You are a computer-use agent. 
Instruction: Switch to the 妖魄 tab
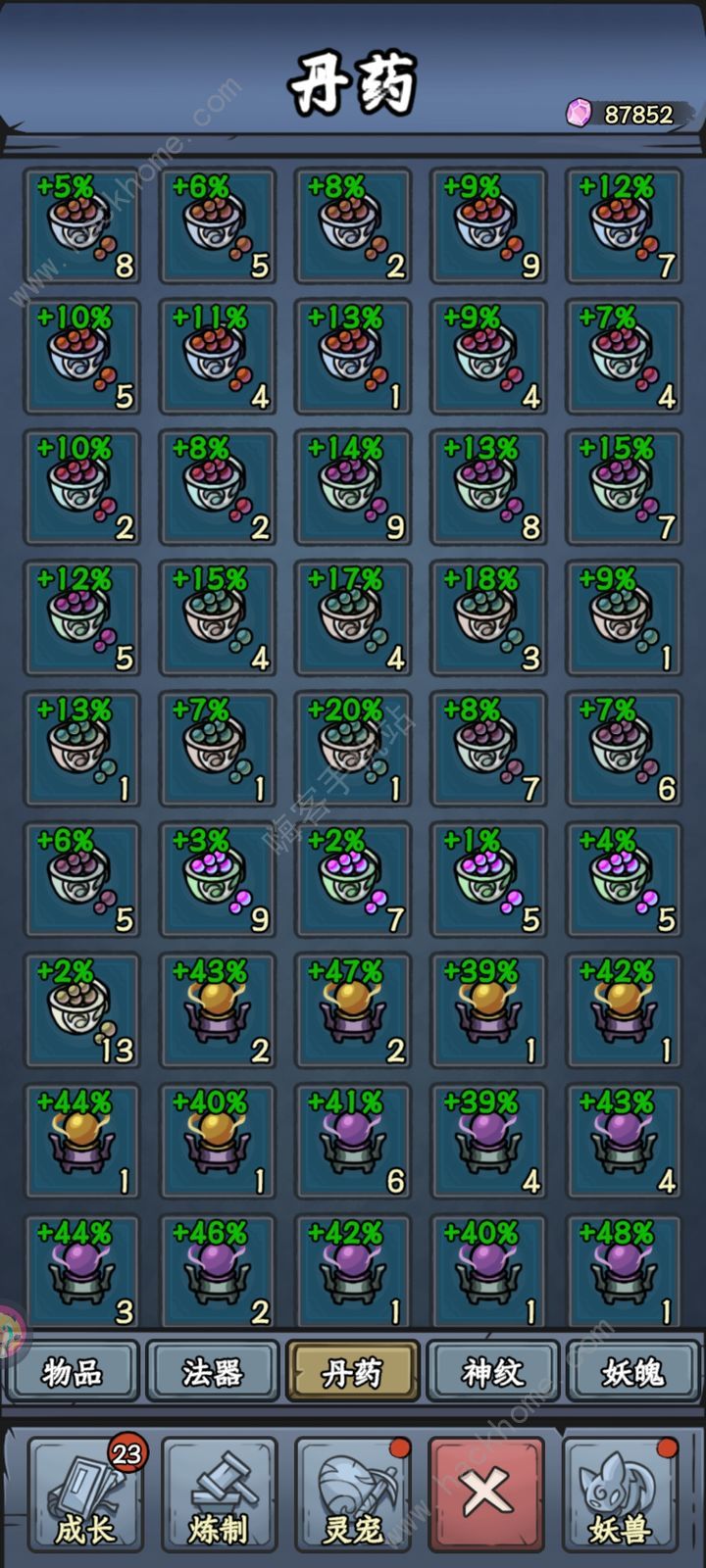[x=632, y=1372]
